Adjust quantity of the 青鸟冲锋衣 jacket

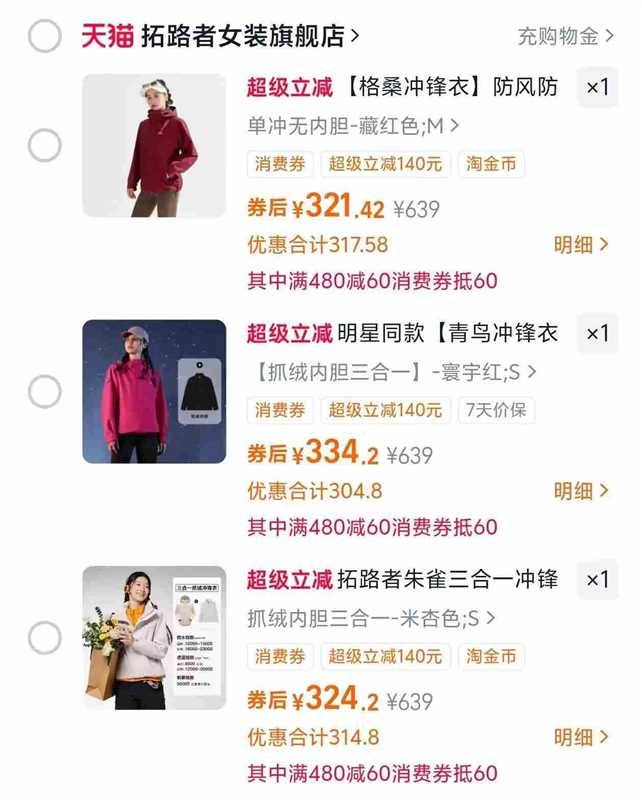(597, 334)
